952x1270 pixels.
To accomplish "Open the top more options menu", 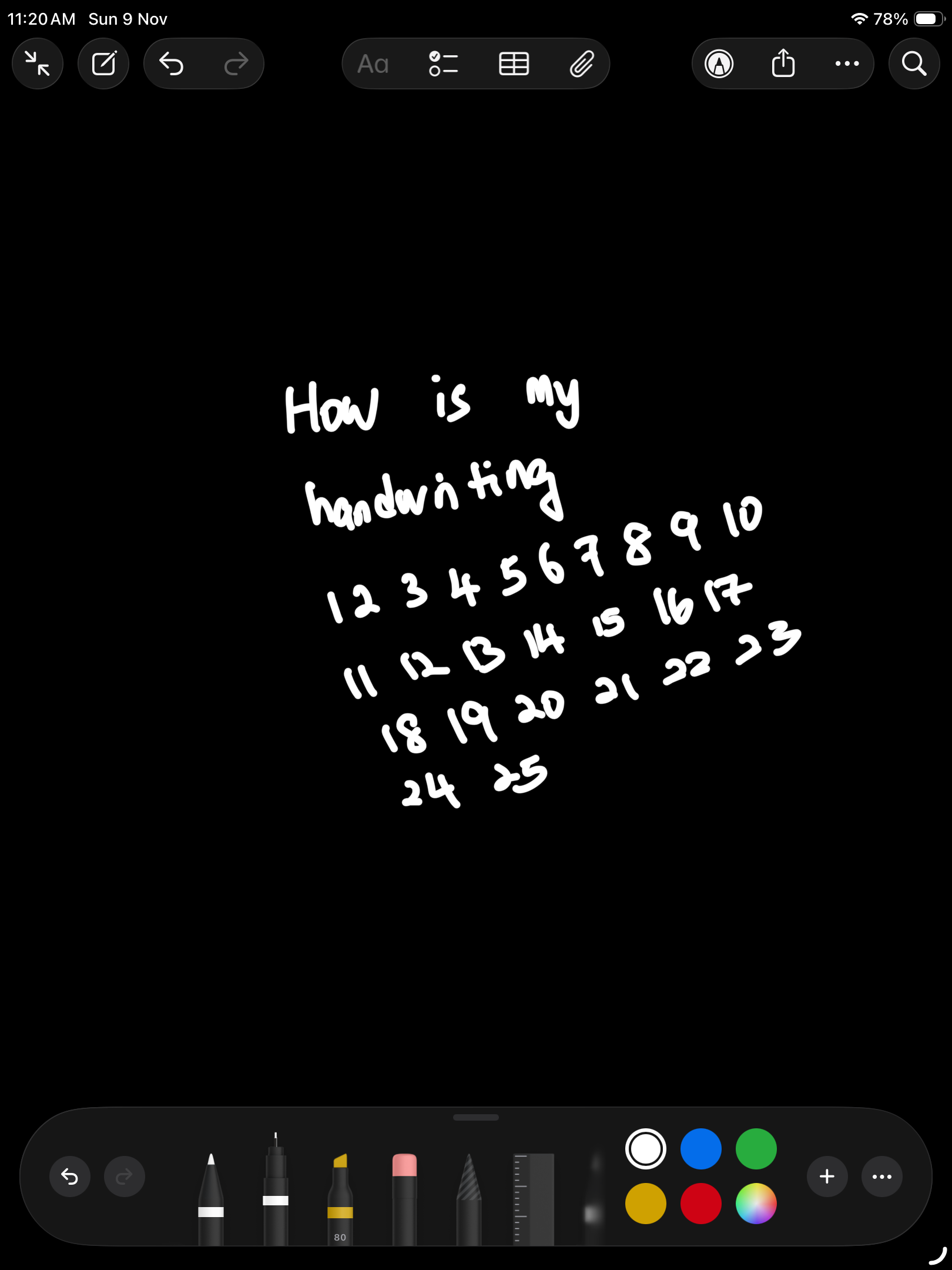I will click(x=847, y=63).
